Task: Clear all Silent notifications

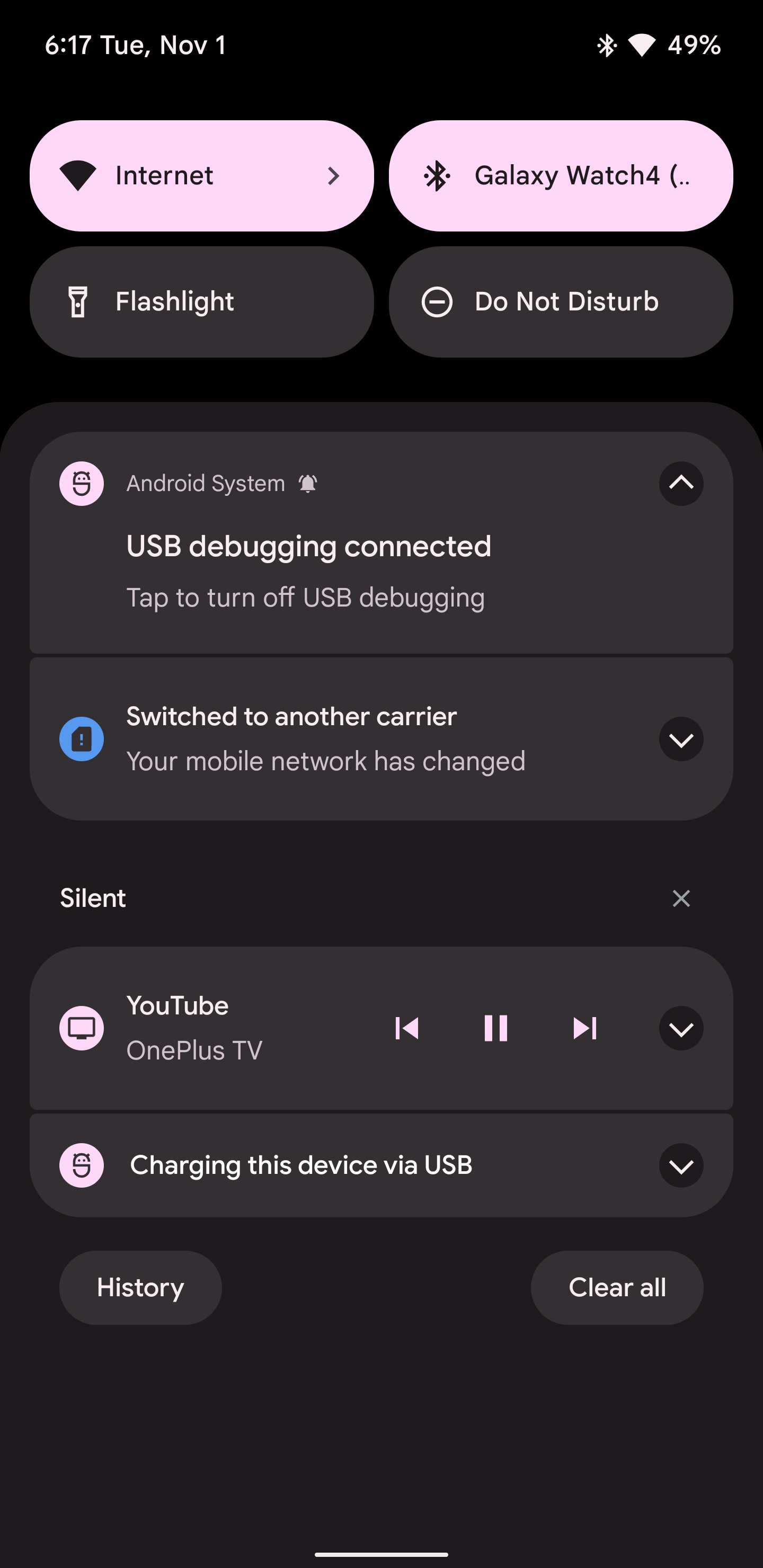Action: click(x=681, y=898)
